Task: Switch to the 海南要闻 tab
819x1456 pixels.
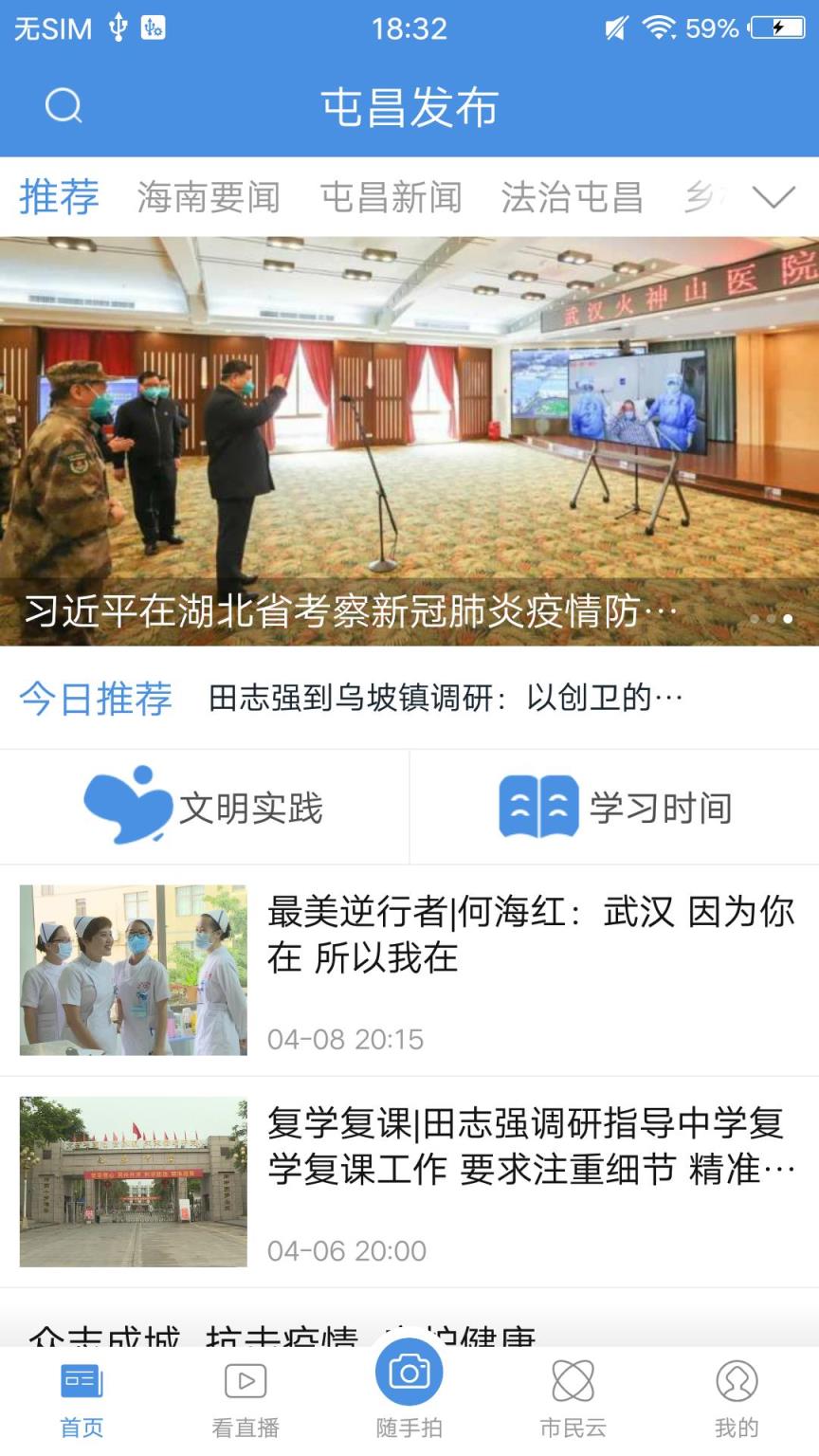Action: click(209, 198)
